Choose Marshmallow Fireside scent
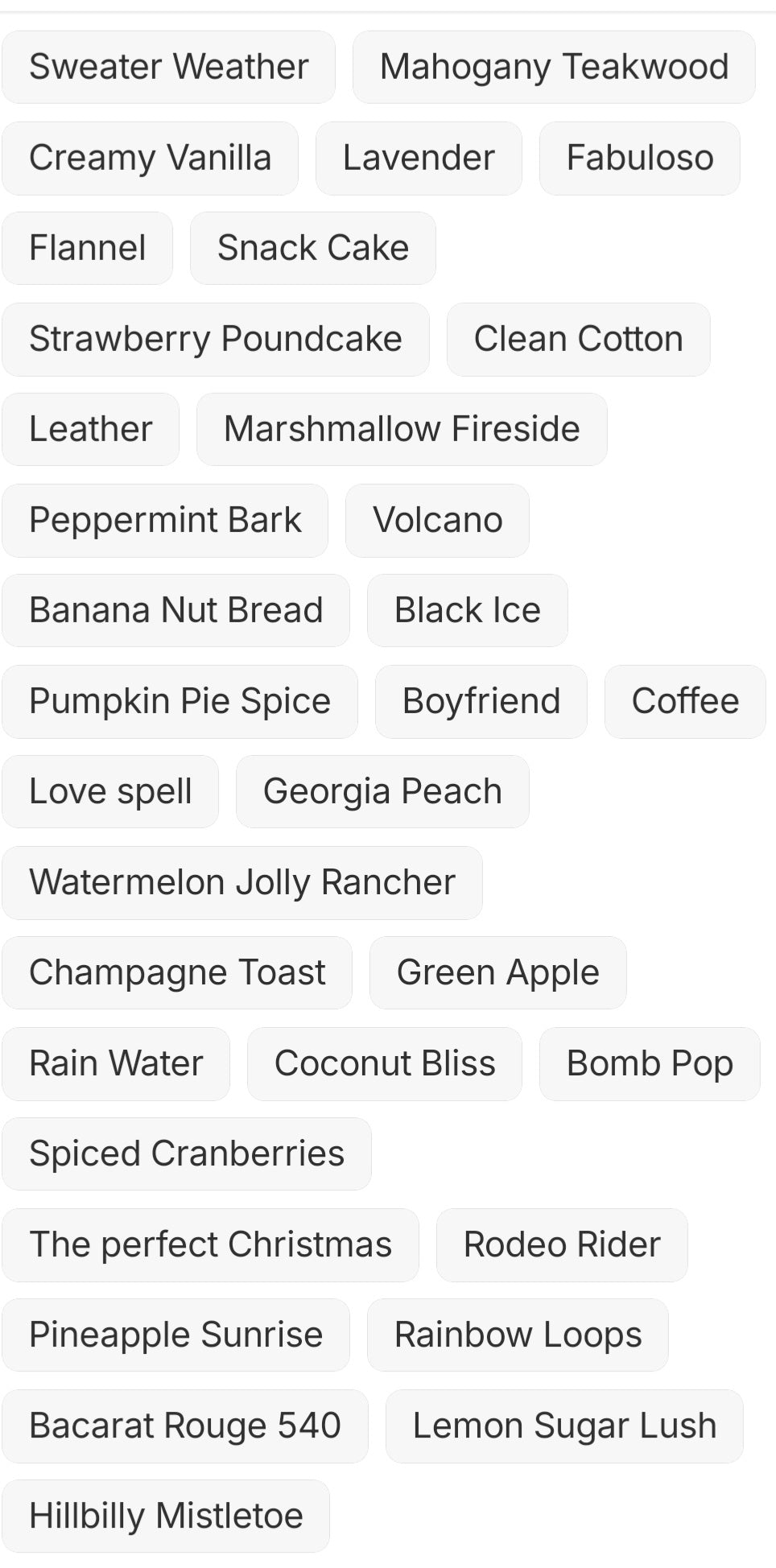 402,429
